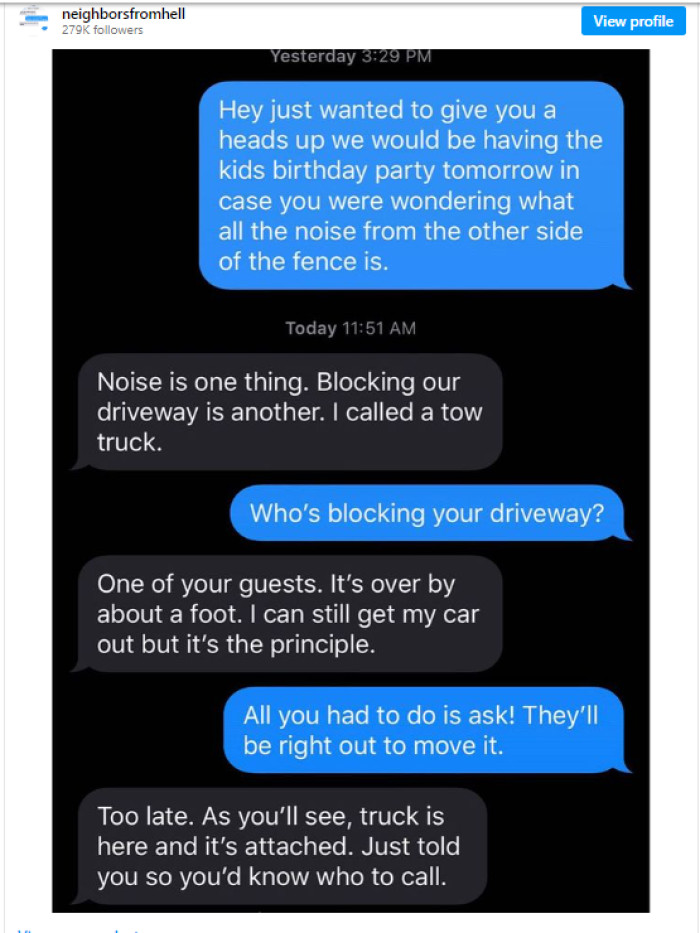Tap the View profile button
The image size is (700, 933).
point(633,21)
